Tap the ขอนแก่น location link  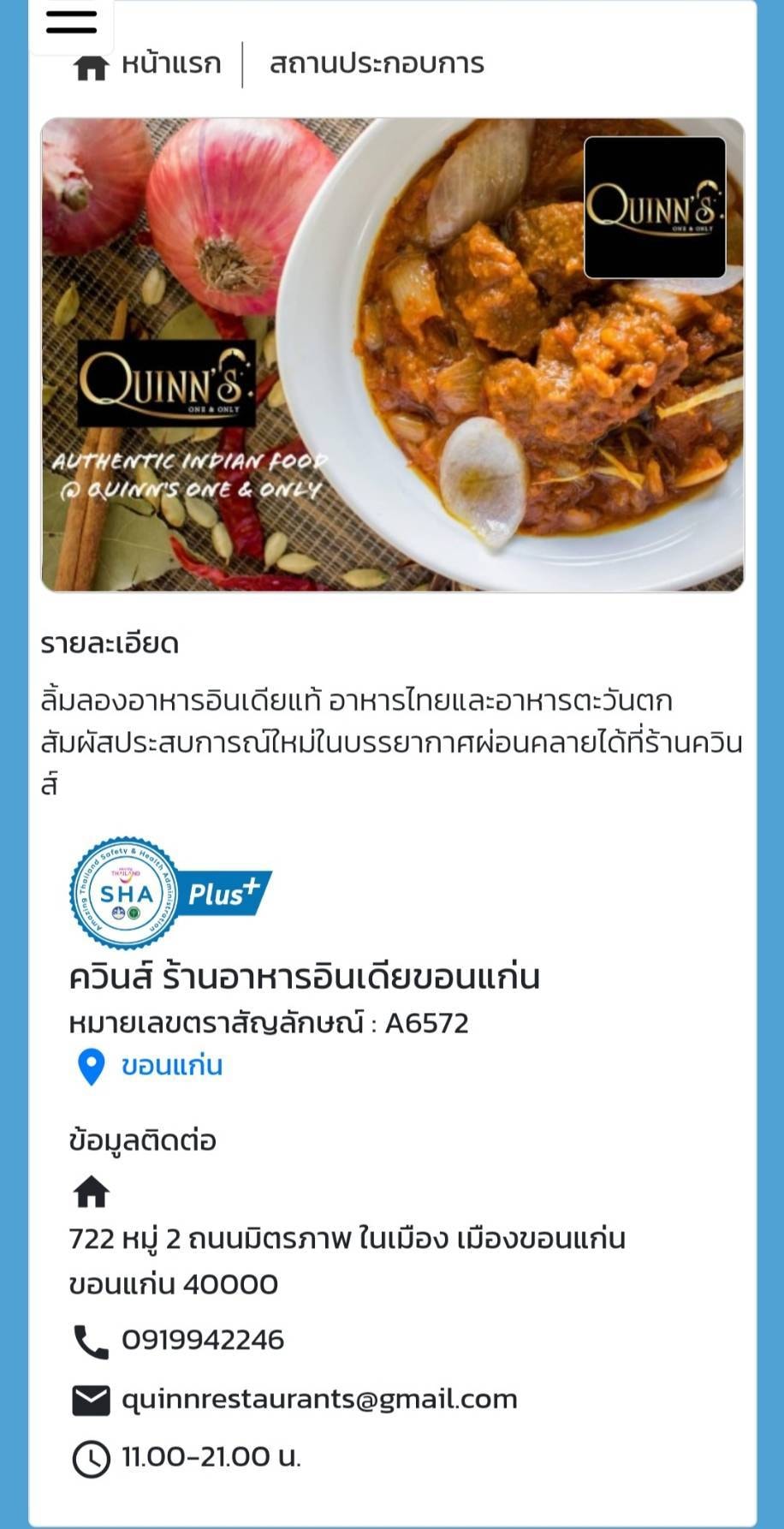pyautogui.click(x=171, y=1066)
